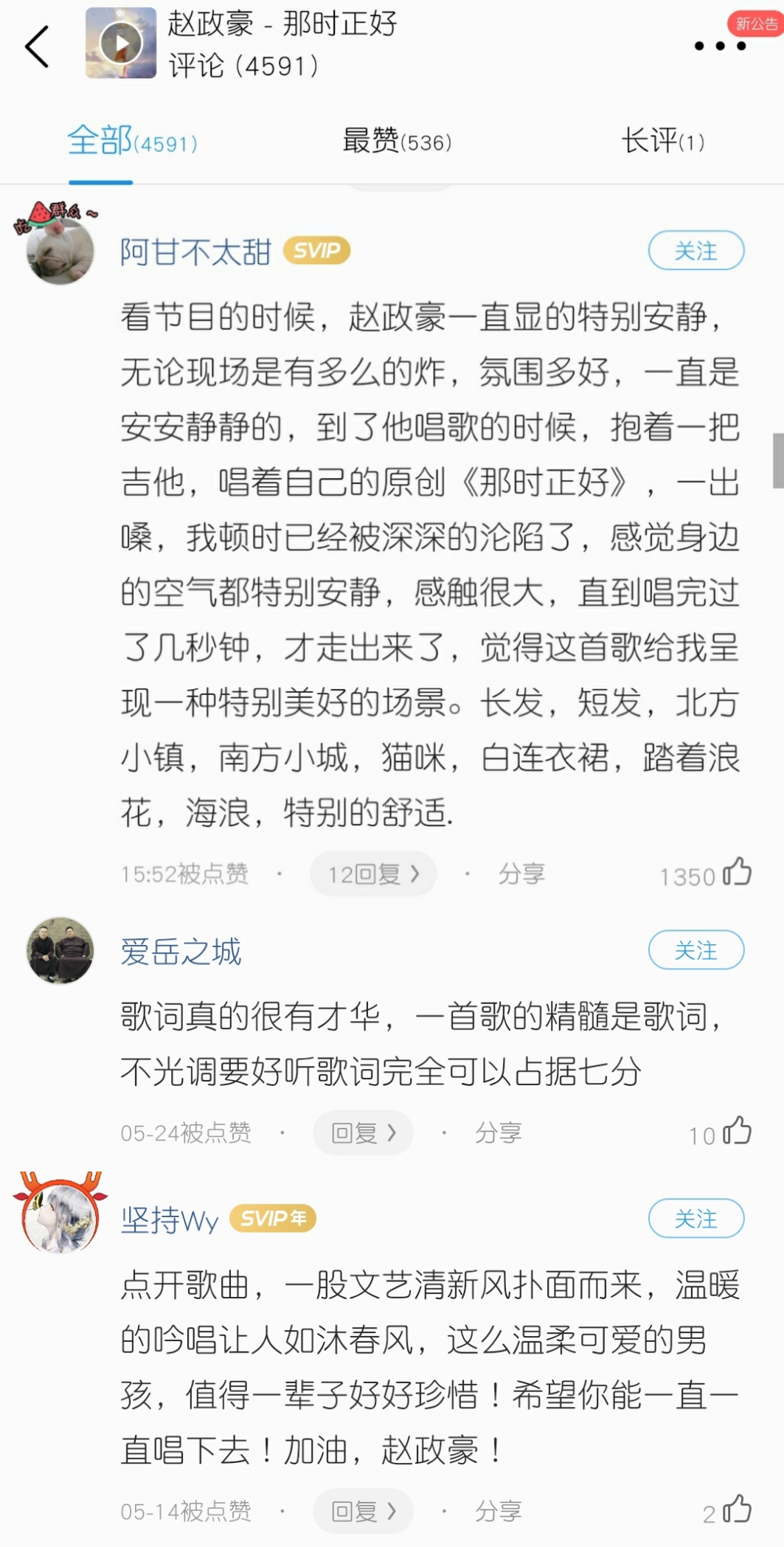Share 爱岳之城's comment
Viewport: 784px width, 1547px height.
click(x=499, y=1132)
